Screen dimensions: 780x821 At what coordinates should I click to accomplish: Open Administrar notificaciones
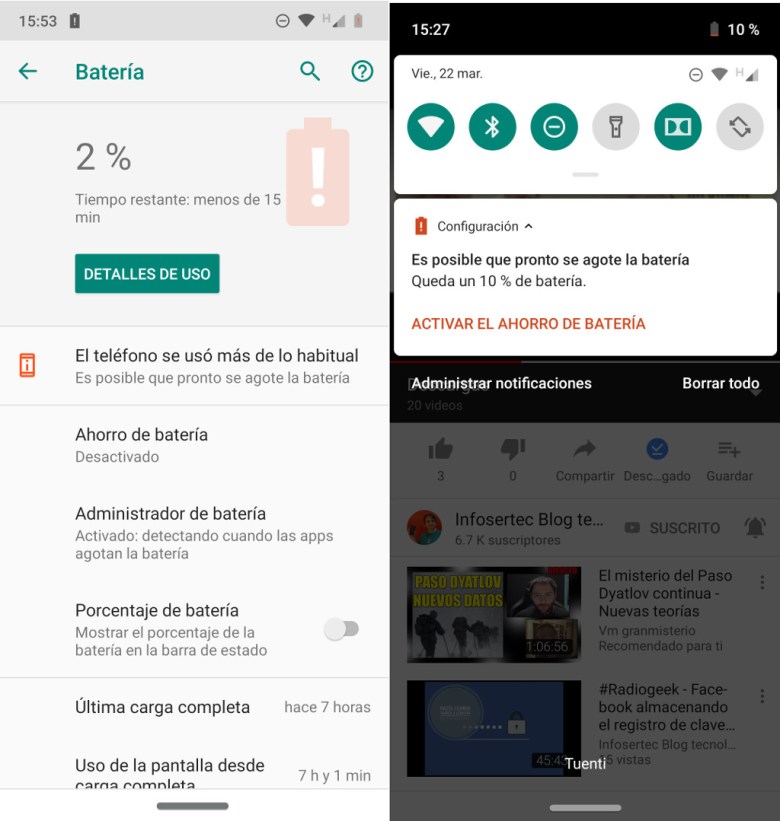point(501,383)
